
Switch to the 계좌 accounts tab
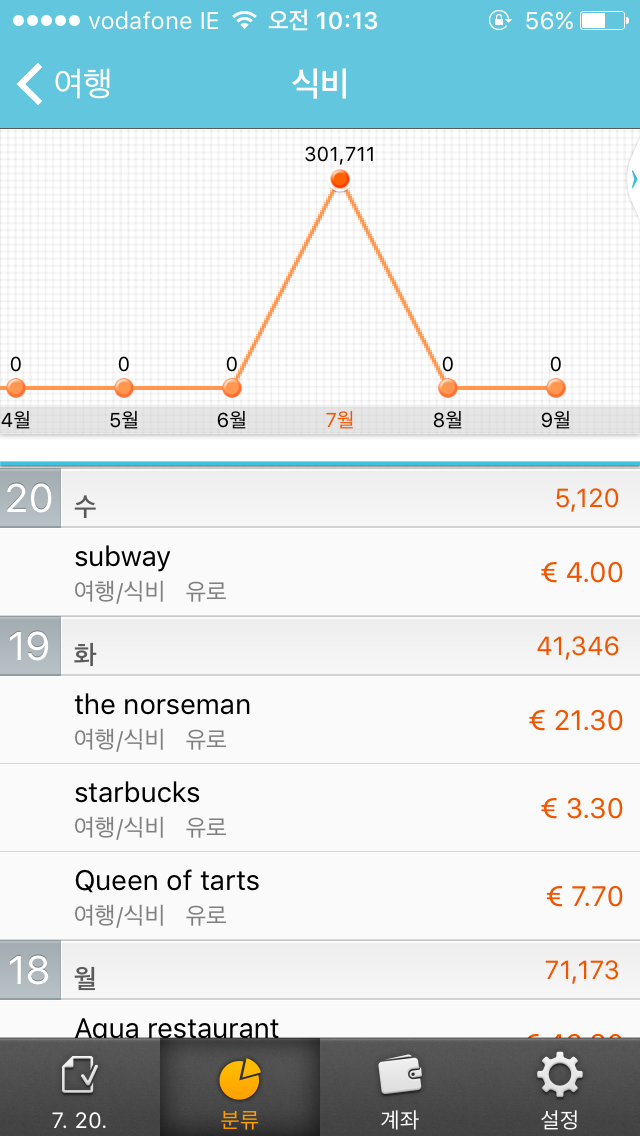tap(400, 1087)
